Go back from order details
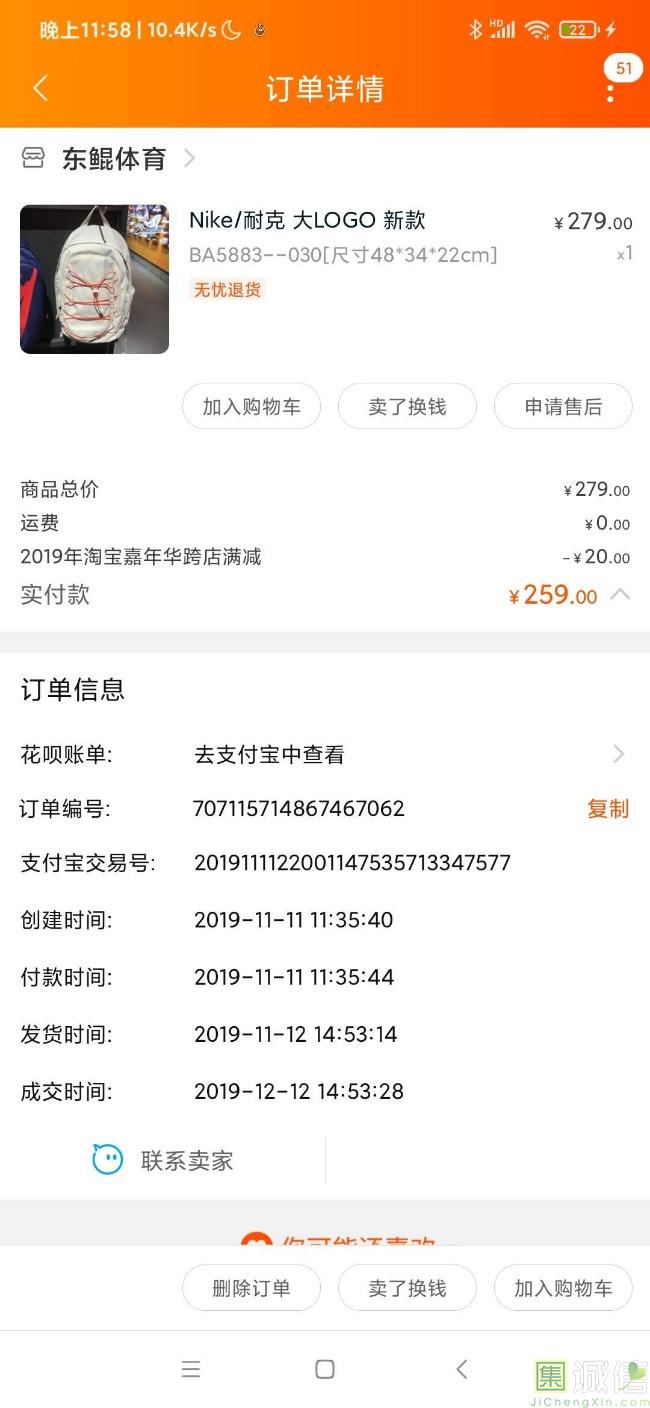Screen dimensions: 650x1408 [40, 88]
